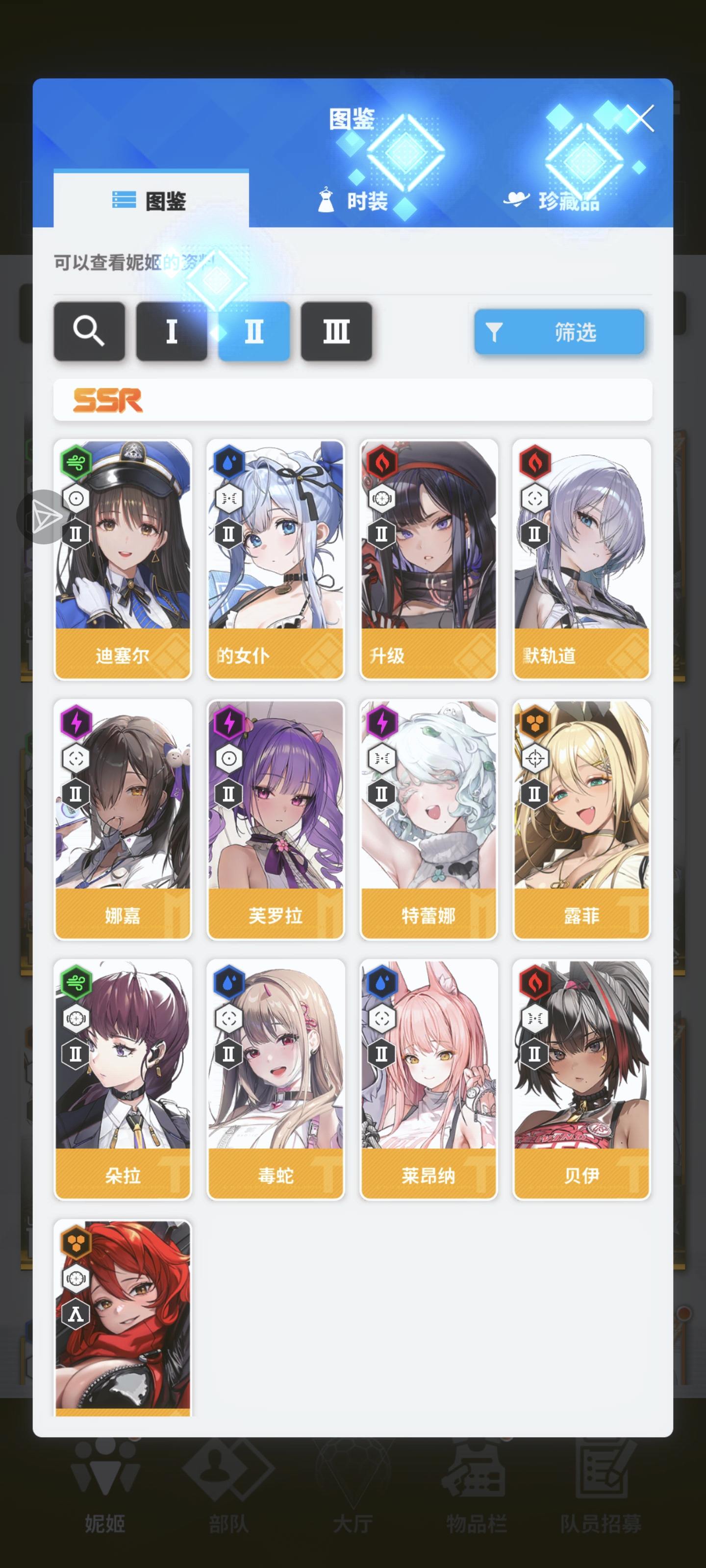Open the 莱昂纳 character card
This screenshot has width=706, height=1568.
pyautogui.click(x=428, y=1078)
